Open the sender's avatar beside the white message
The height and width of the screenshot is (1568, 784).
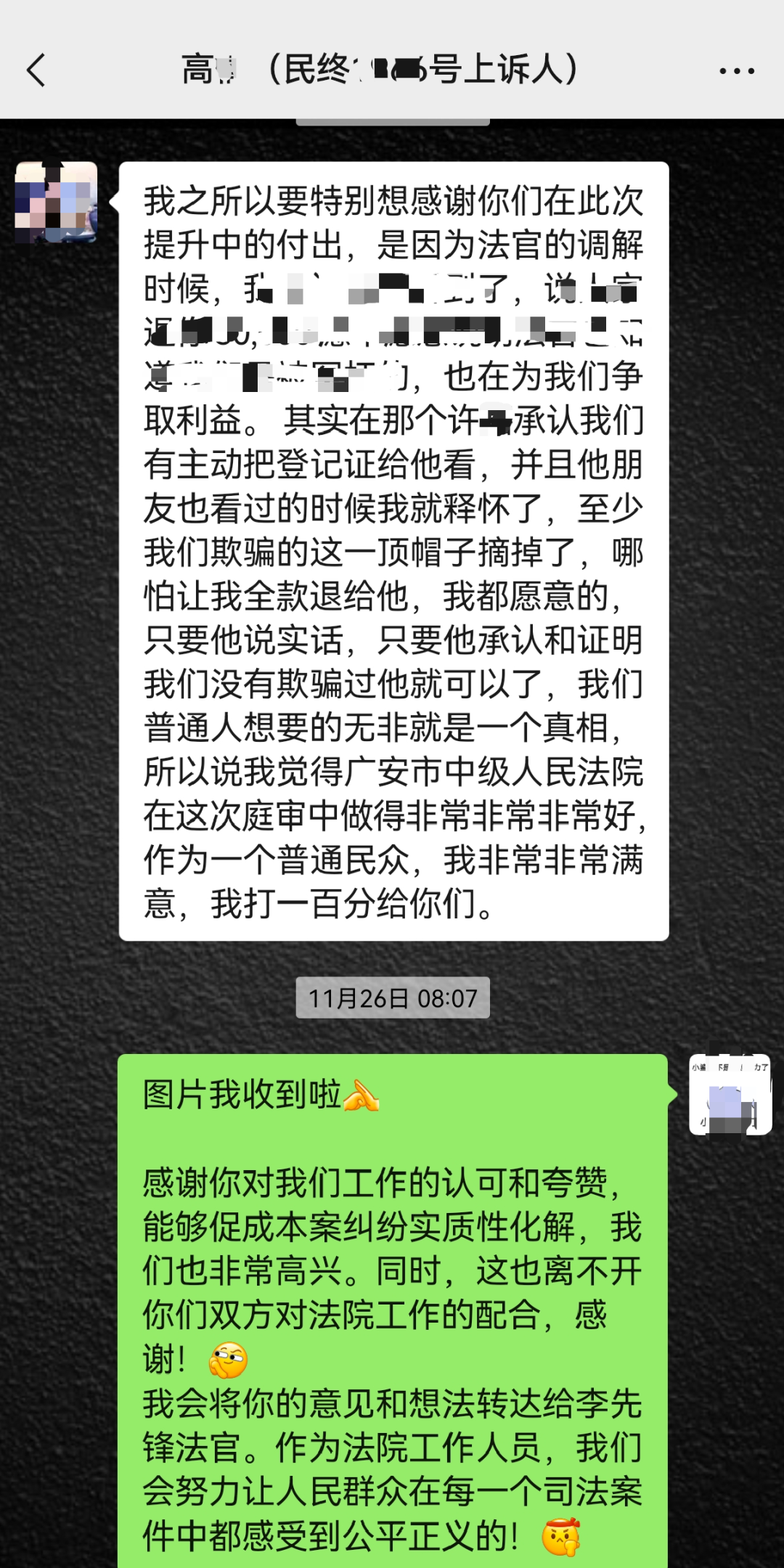[x=57, y=203]
